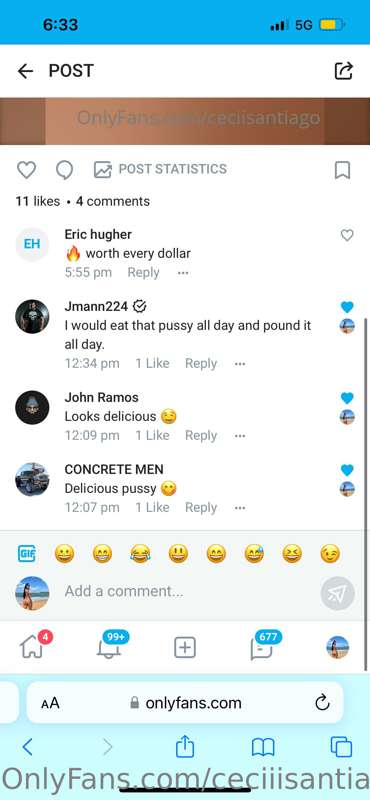This screenshot has width=370, height=800.
Task: Bookmark this post
Action: (342, 170)
